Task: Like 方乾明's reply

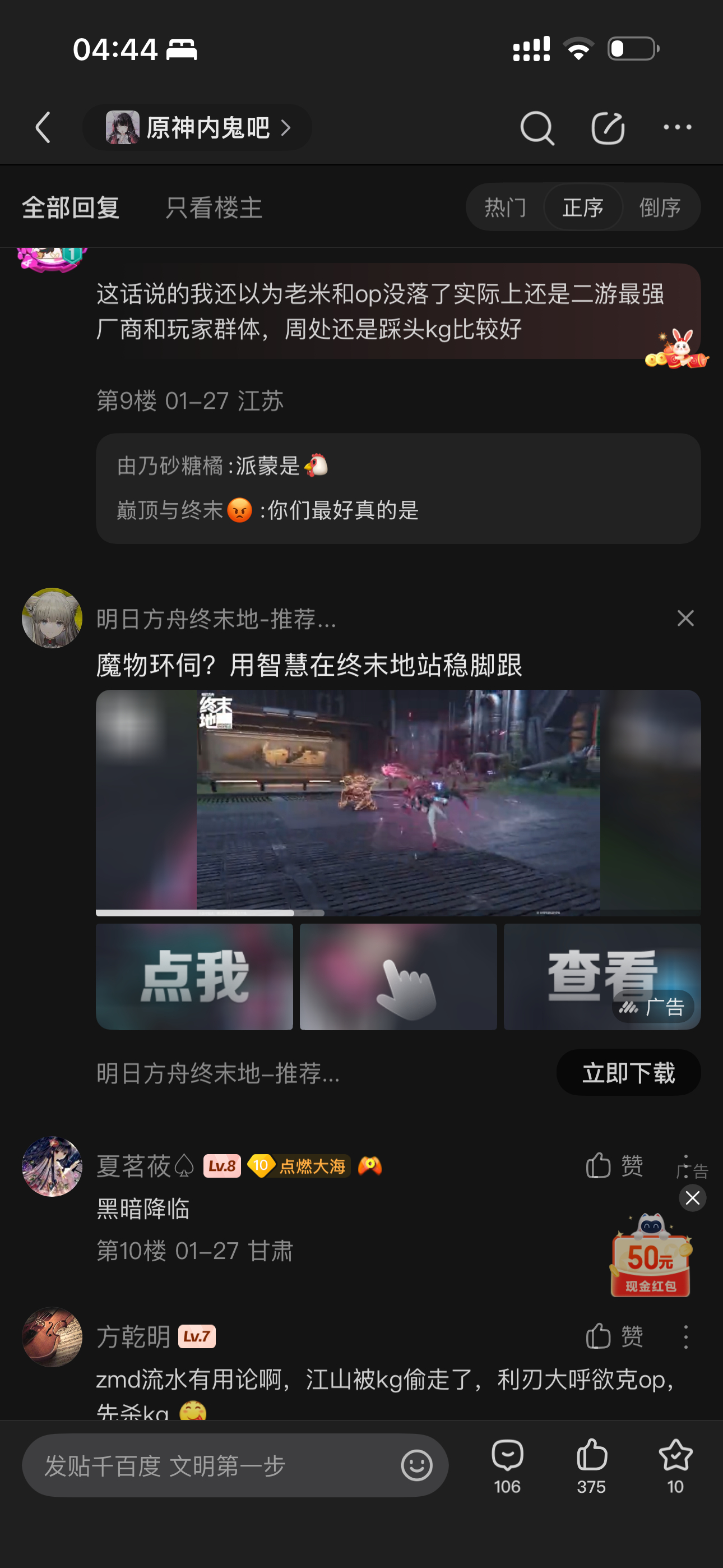Action: pos(614,1337)
